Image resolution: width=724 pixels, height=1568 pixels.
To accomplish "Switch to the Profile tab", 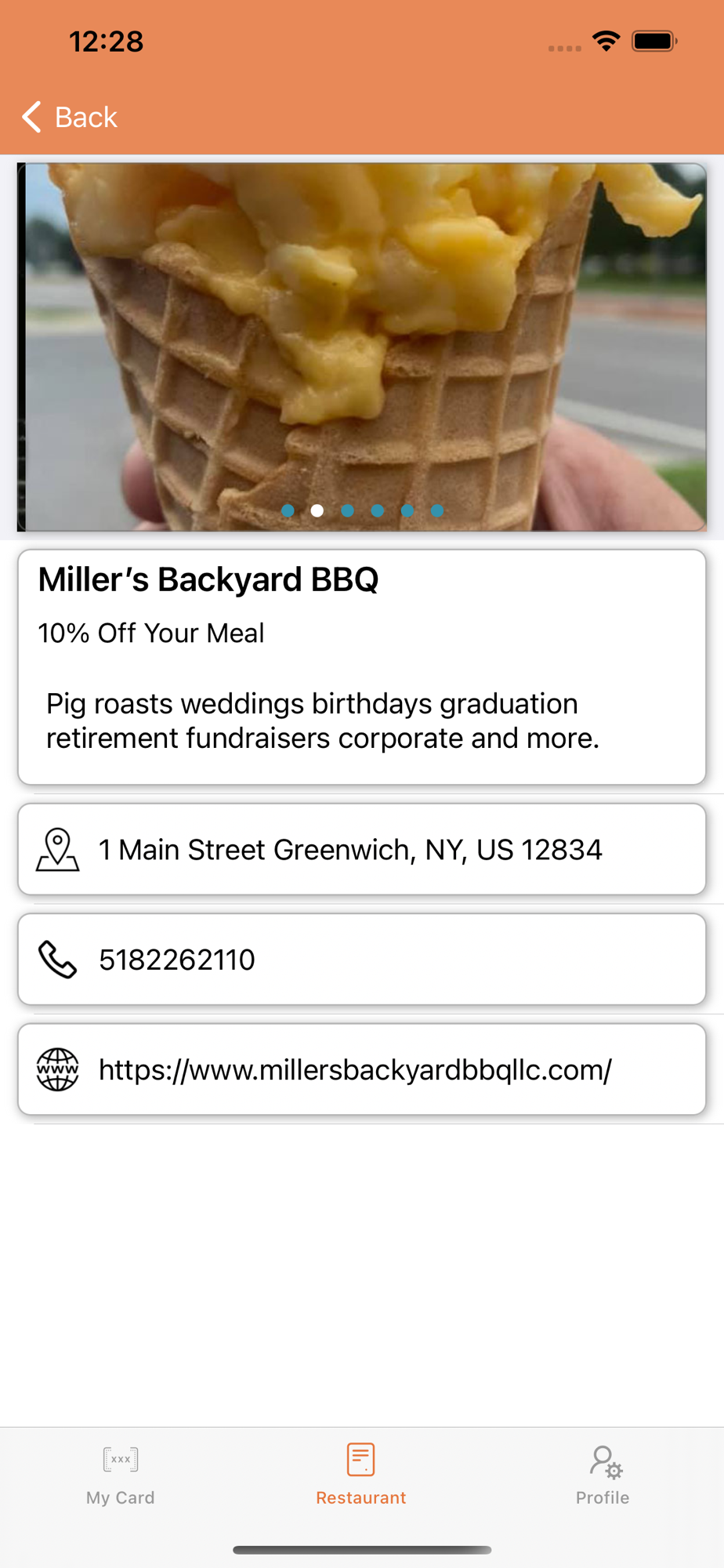I will [602, 1475].
